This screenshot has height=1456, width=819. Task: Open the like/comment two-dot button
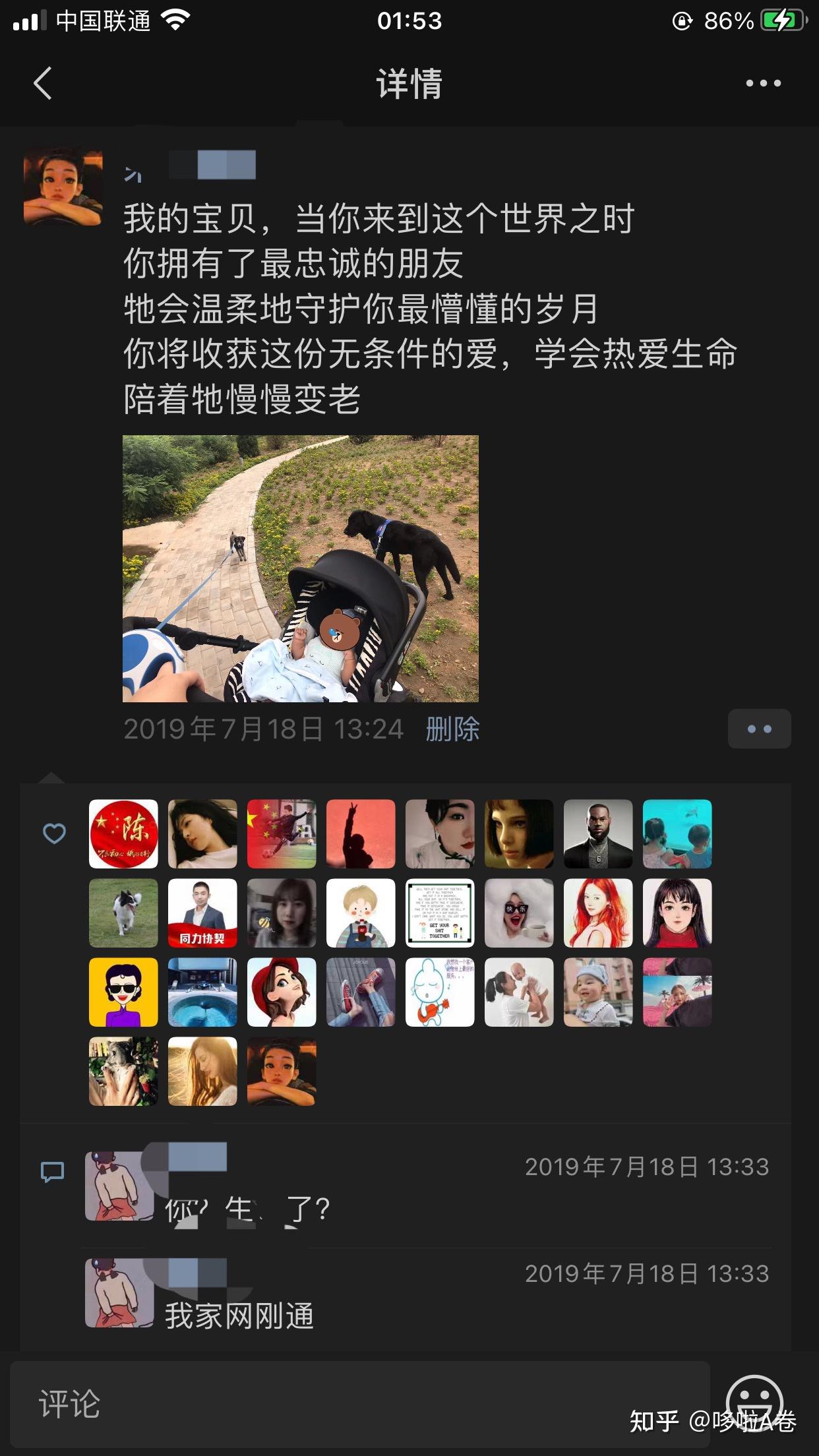click(759, 729)
